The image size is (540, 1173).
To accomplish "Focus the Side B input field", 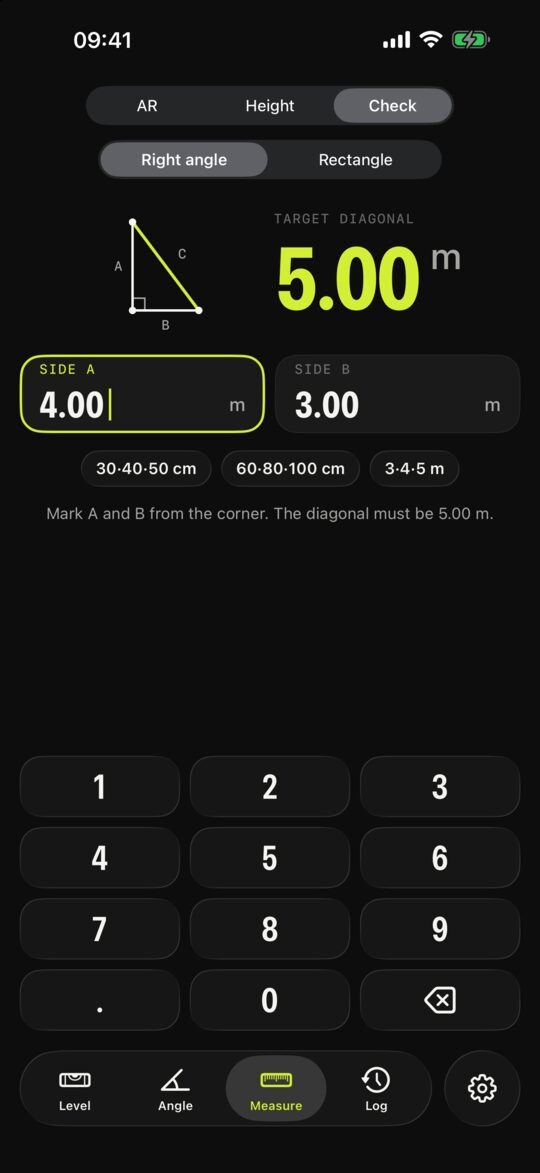I will pos(397,393).
